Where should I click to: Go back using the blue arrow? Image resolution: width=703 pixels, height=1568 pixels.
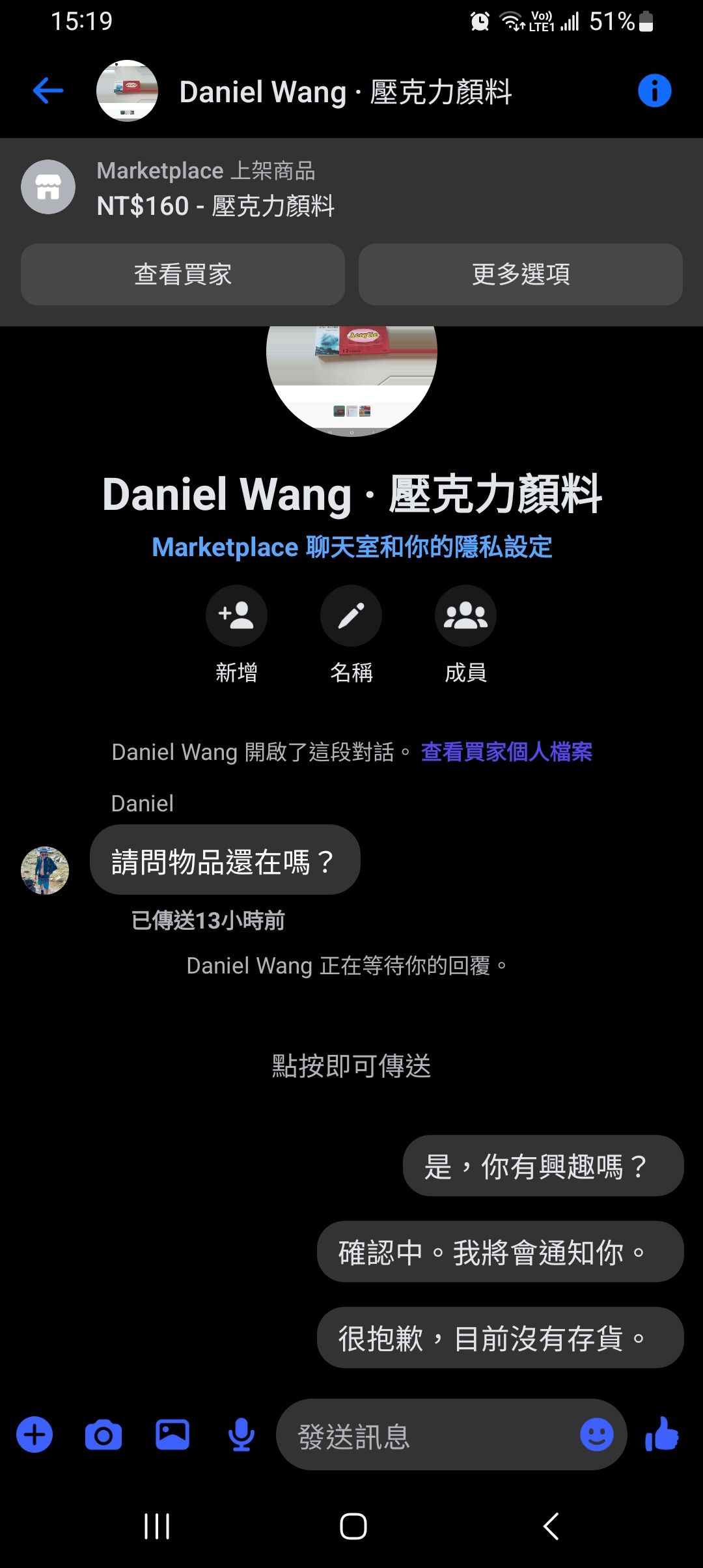[48, 91]
